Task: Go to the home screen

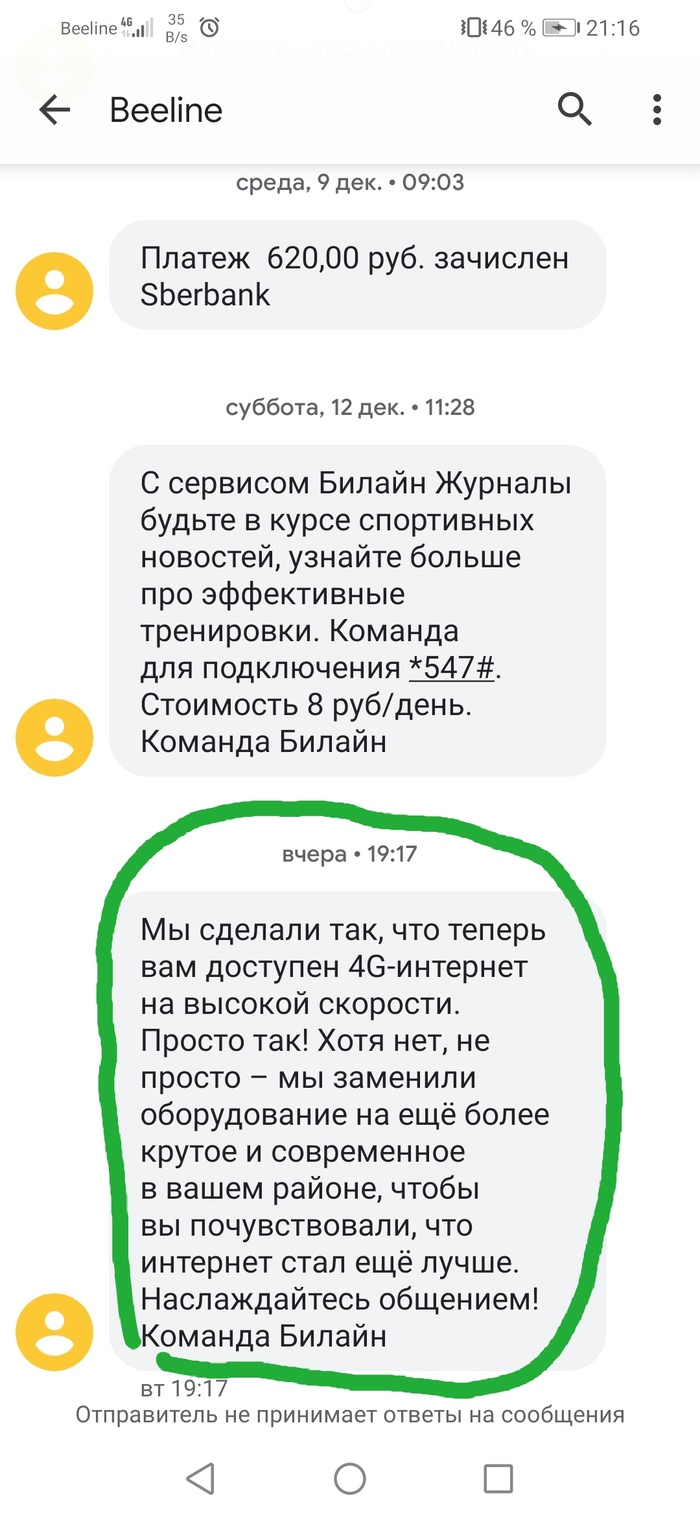Action: (x=350, y=1478)
